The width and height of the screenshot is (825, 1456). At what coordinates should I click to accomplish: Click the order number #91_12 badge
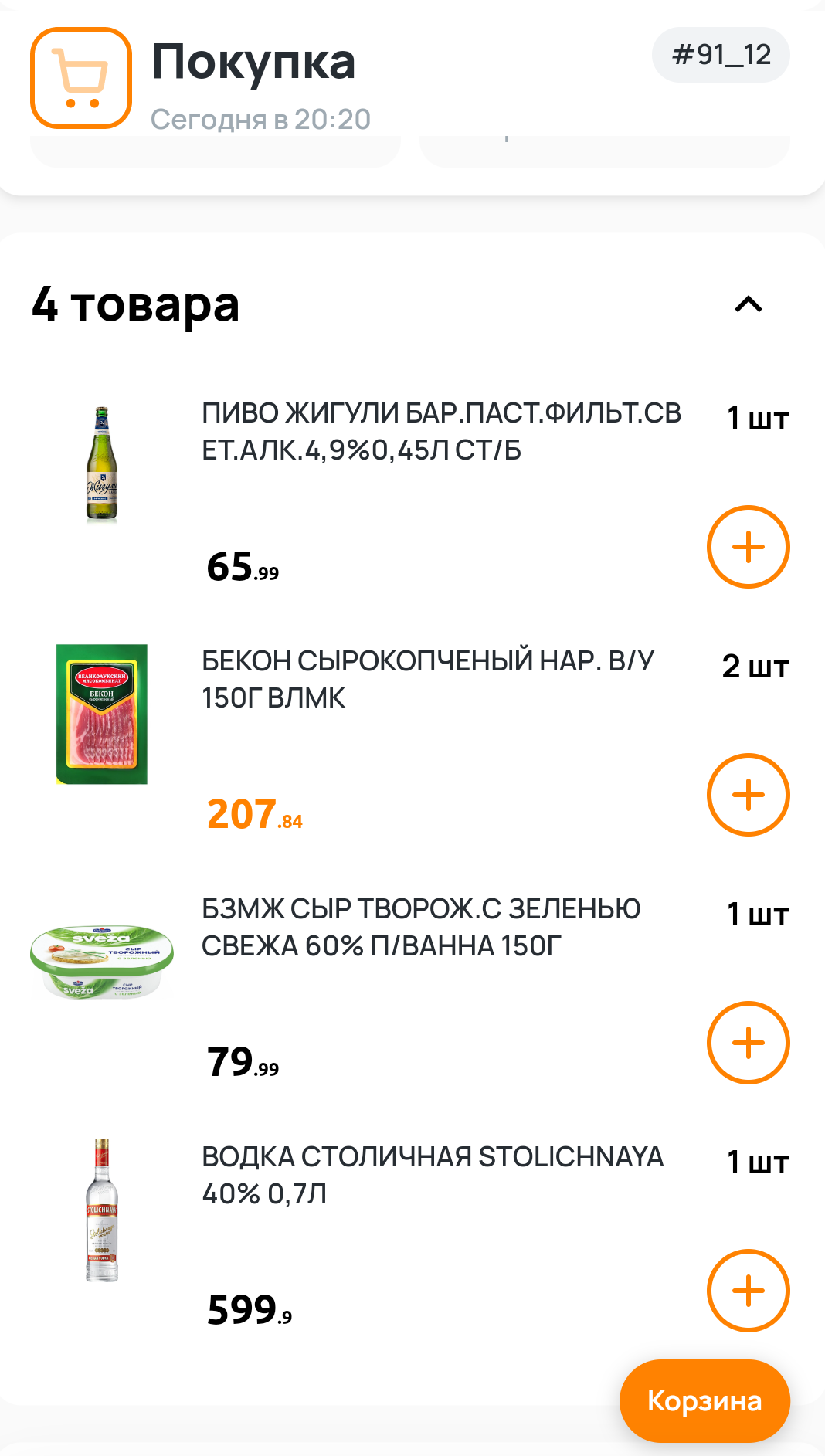(719, 54)
